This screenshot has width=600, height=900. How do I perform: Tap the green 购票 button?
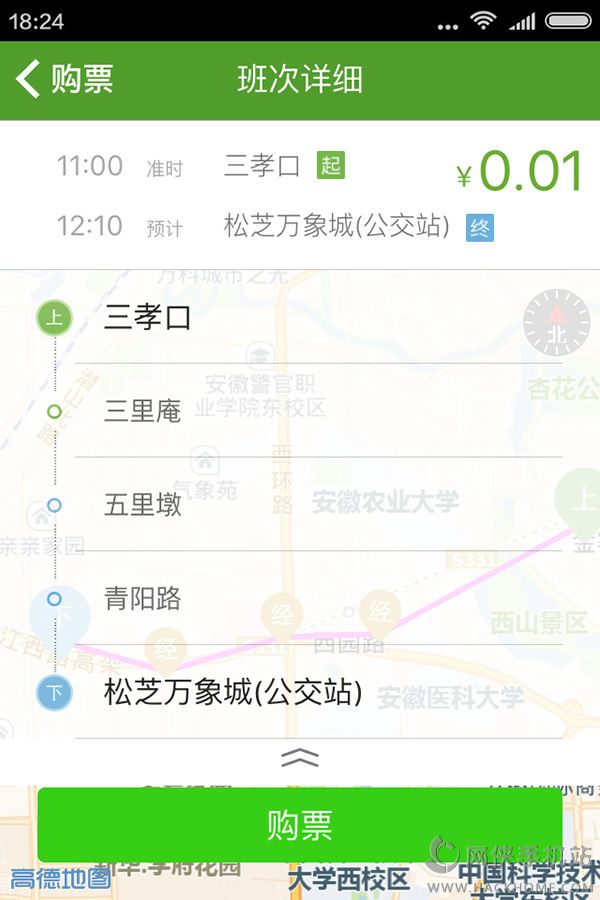[300, 825]
